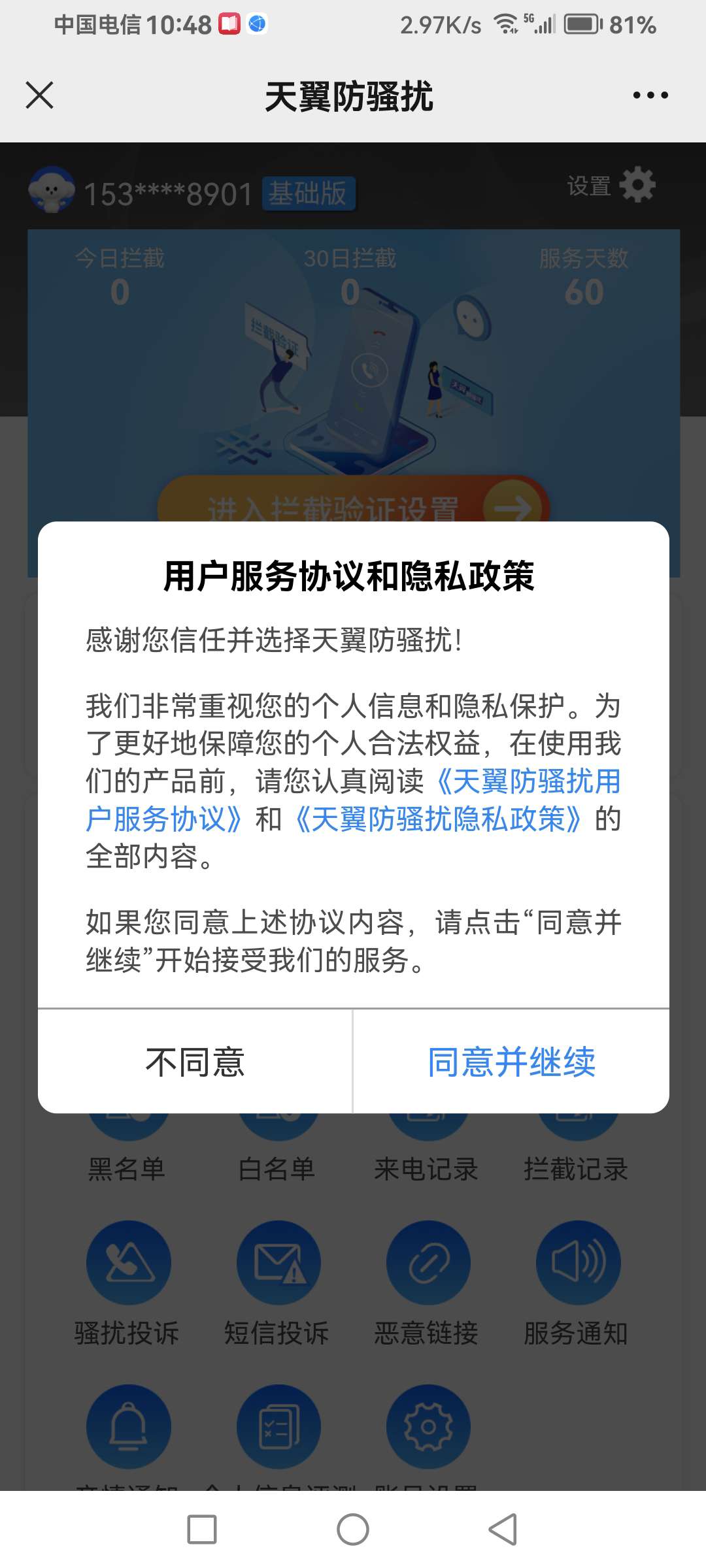Go to the system home screen
The image size is (706, 1568).
click(353, 1529)
